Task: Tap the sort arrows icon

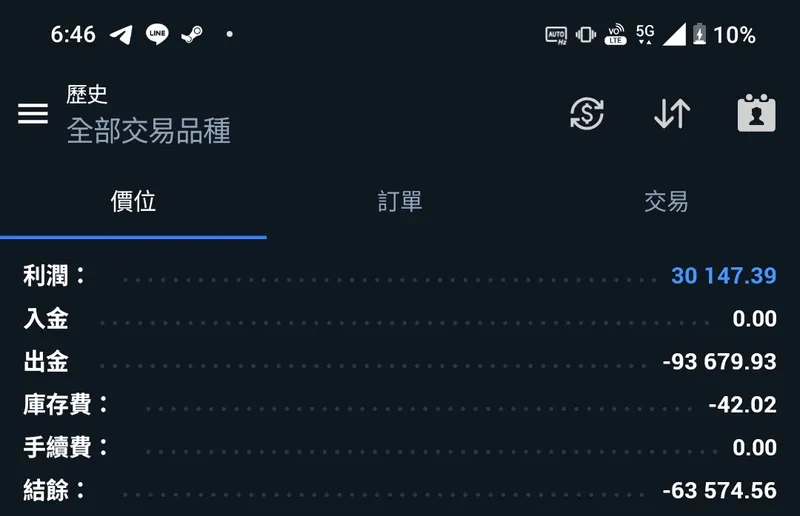Action: [672, 114]
